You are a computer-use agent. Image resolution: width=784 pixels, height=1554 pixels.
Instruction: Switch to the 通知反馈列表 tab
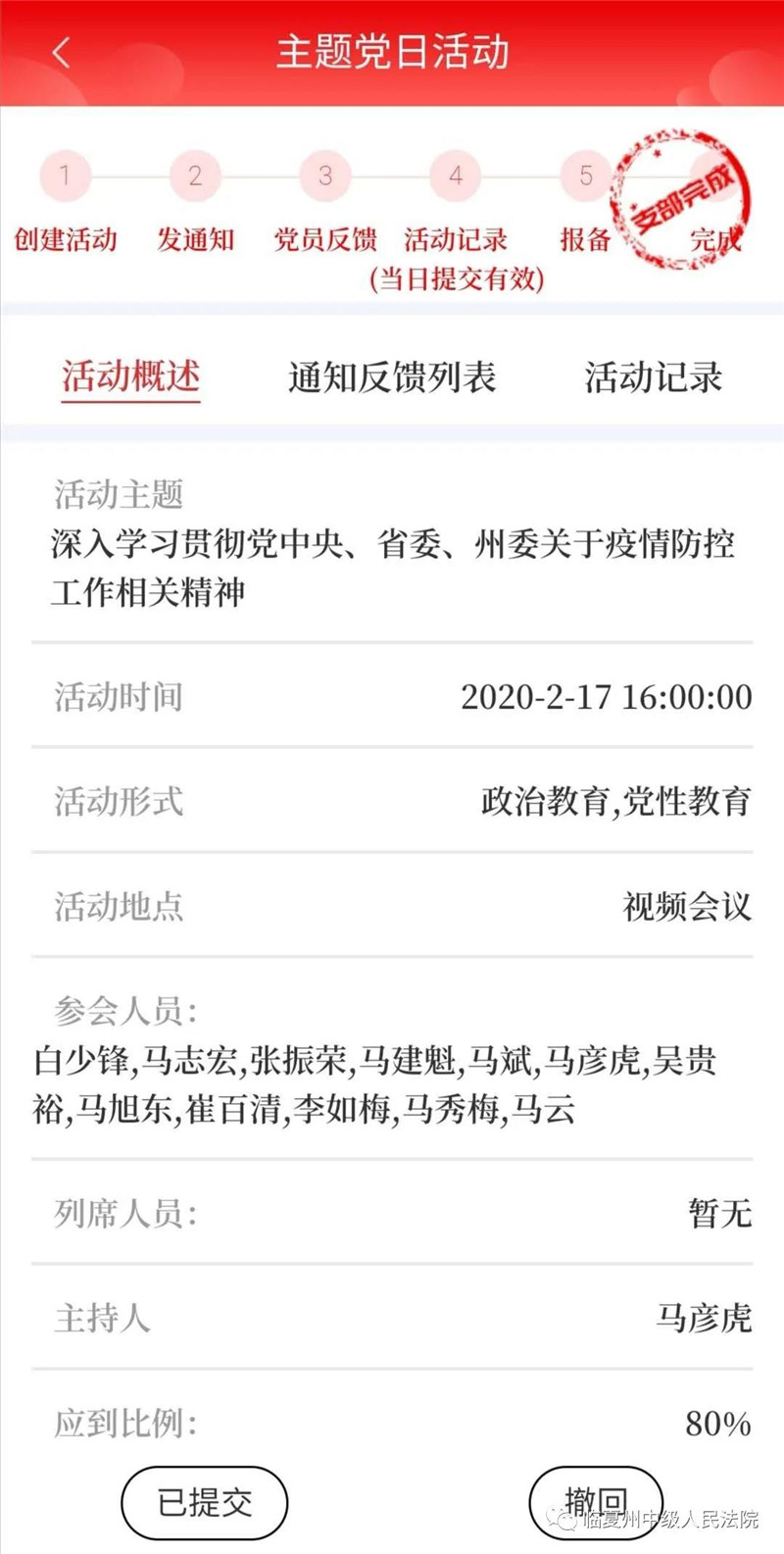point(392,376)
